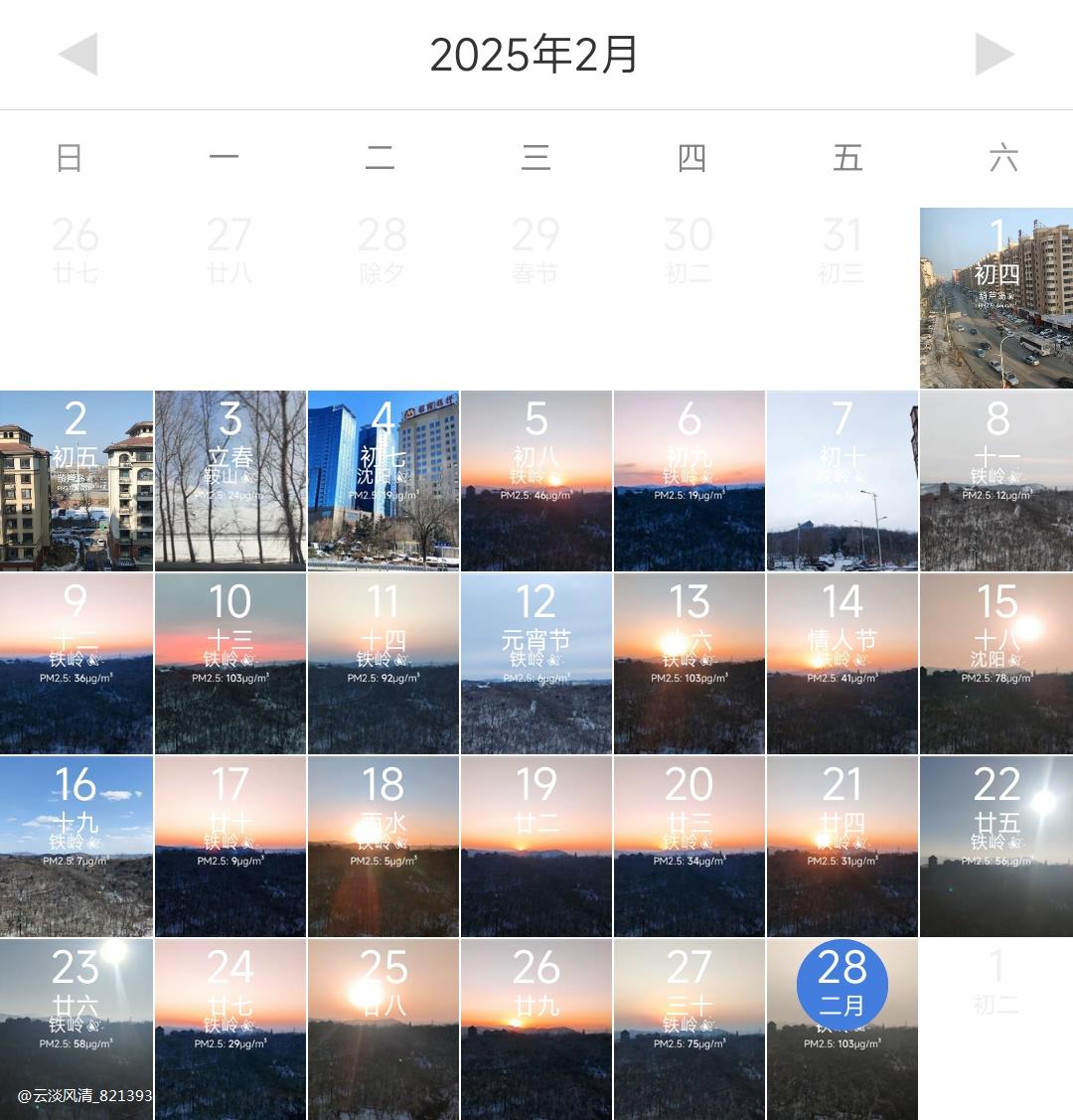Select the February 7 snowy photo

(842, 481)
